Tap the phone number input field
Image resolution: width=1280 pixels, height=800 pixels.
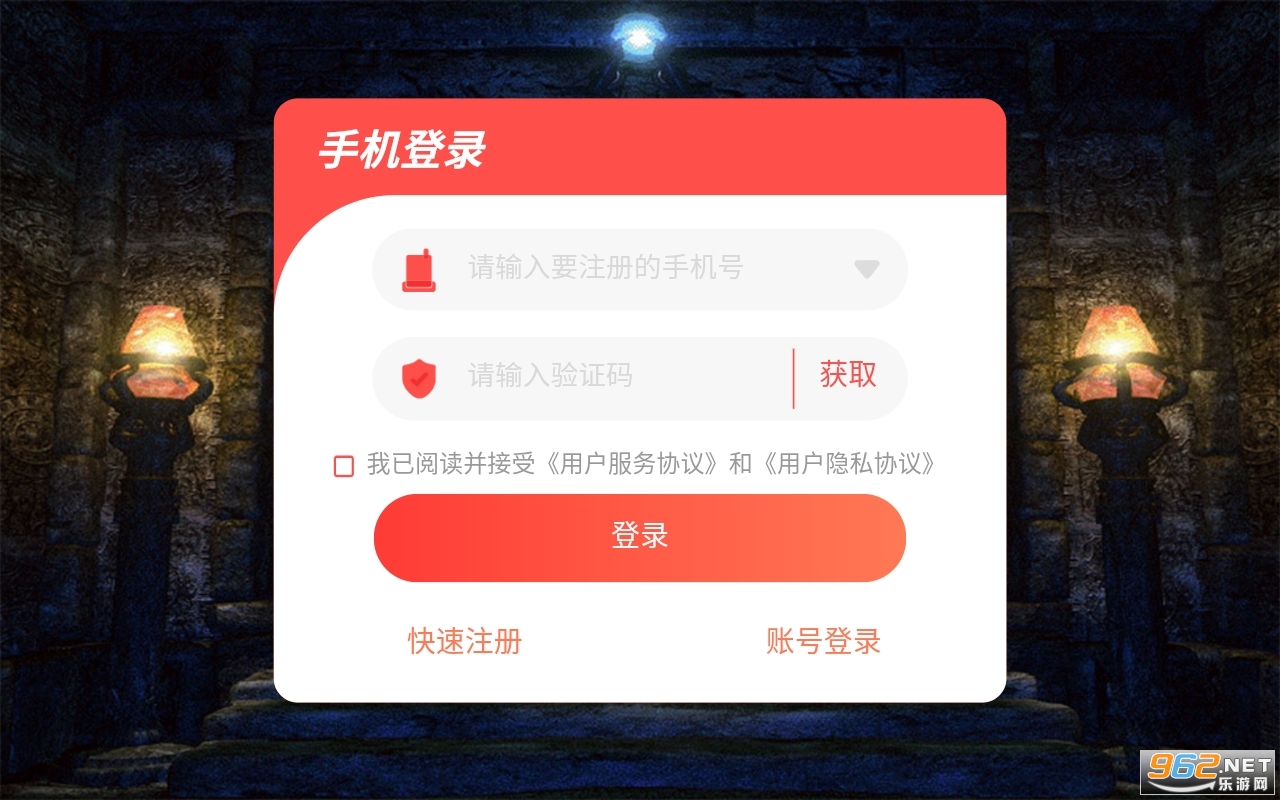pyautogui.click(x=640, y=269)
